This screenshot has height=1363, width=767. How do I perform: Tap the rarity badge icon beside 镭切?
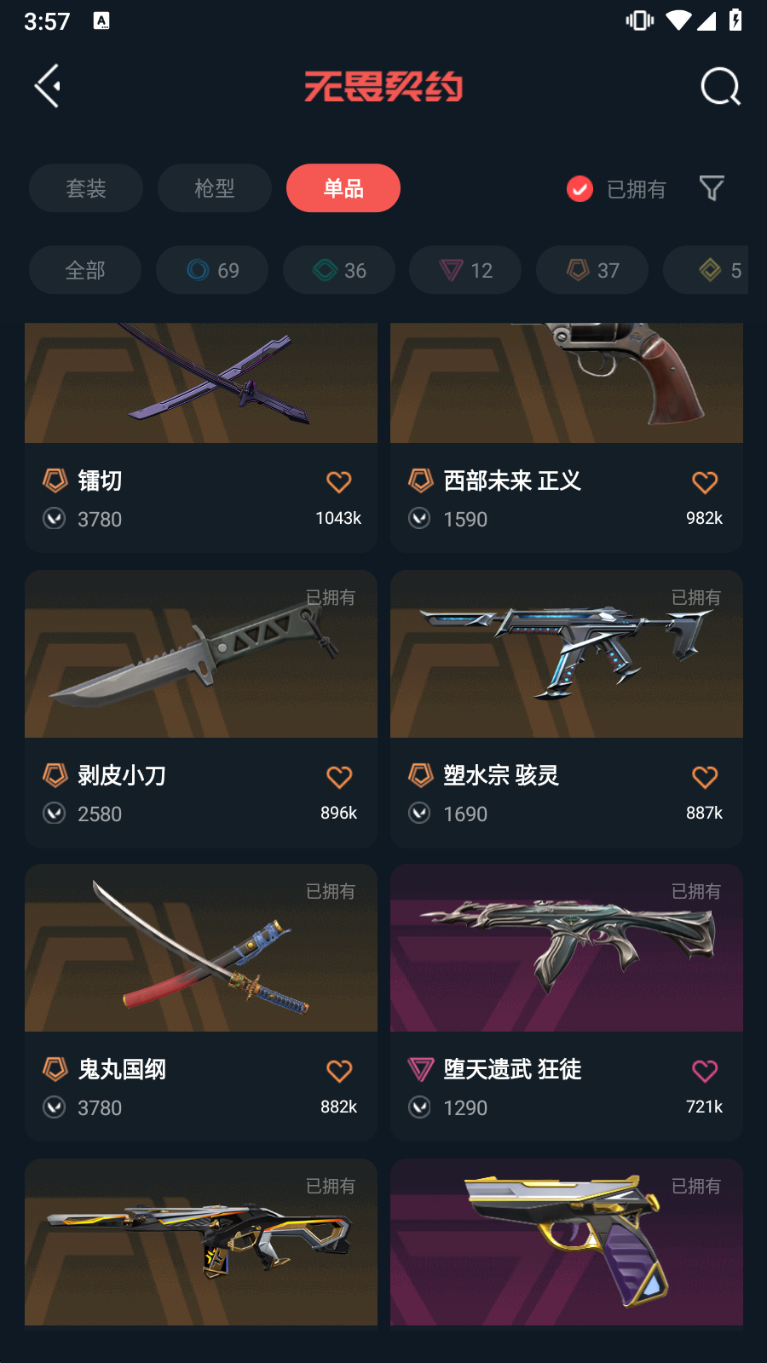53,481
